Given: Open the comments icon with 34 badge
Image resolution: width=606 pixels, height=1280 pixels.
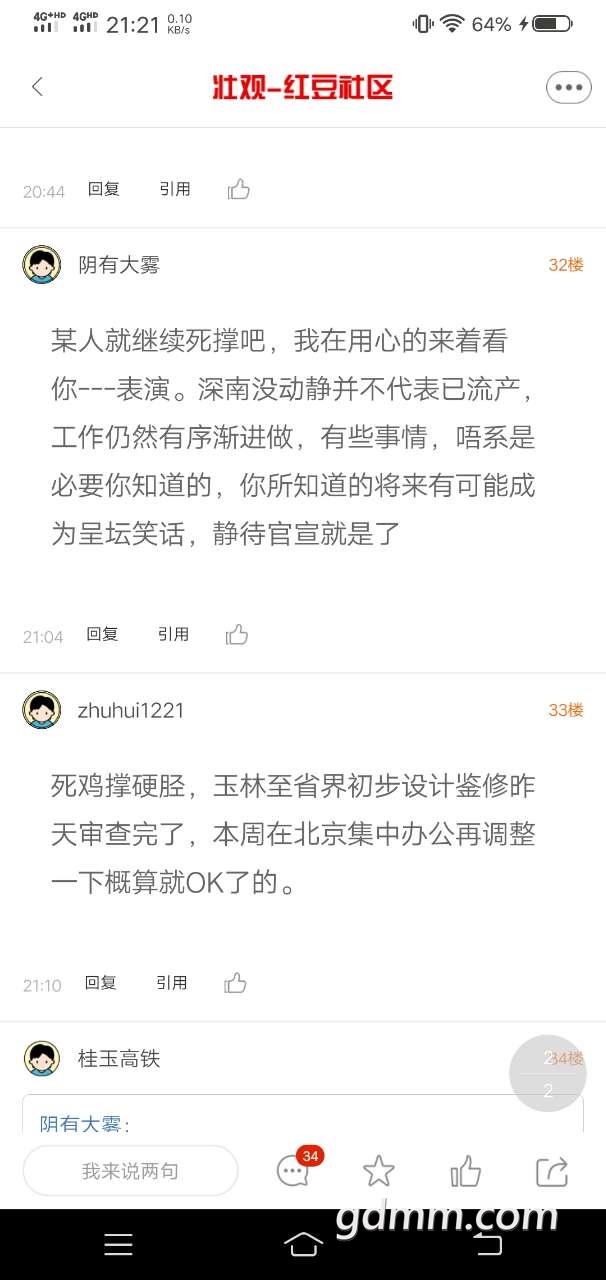Looking at the screenshot, I should click(293, 1171).
